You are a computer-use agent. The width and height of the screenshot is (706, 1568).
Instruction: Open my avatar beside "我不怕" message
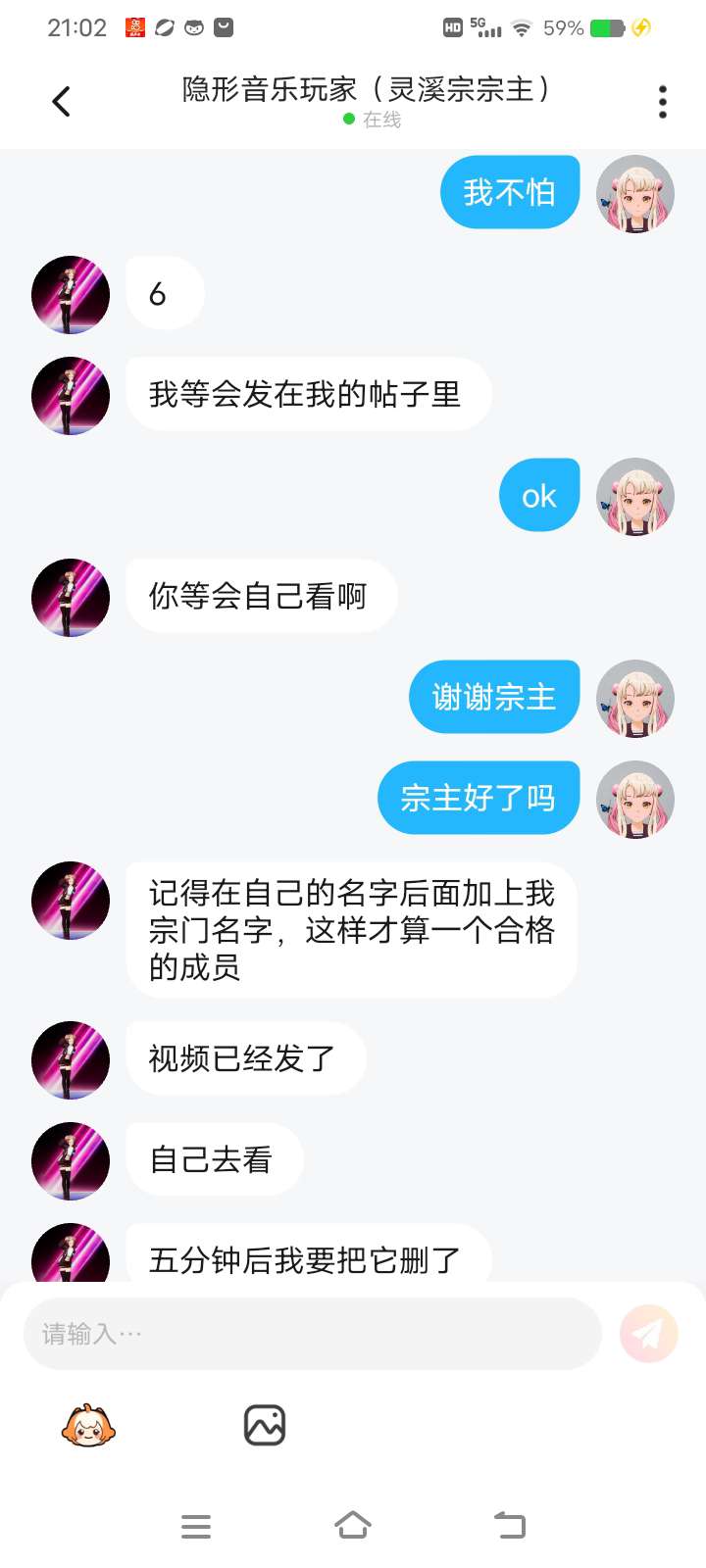[x=635, y=194]
